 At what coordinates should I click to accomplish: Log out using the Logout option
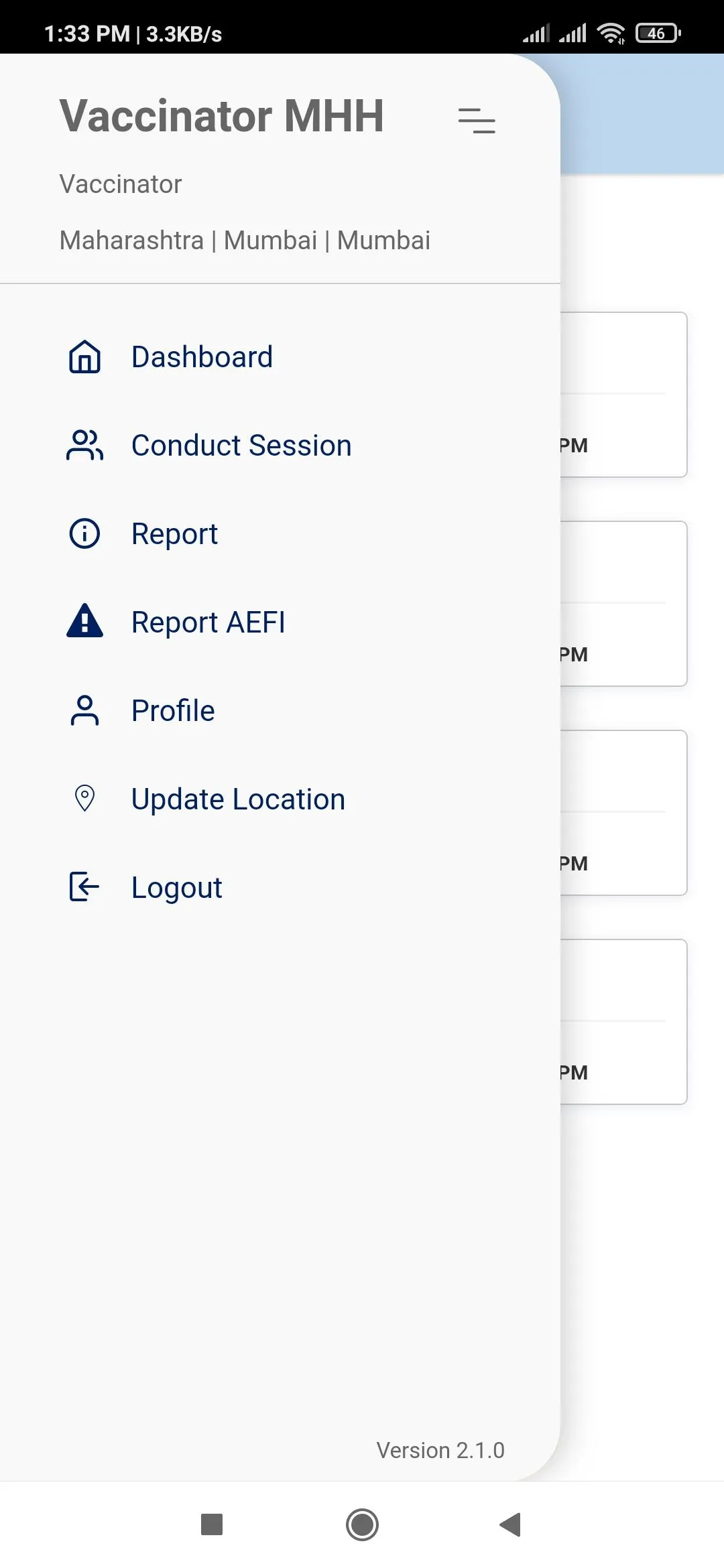pos(176,887)
